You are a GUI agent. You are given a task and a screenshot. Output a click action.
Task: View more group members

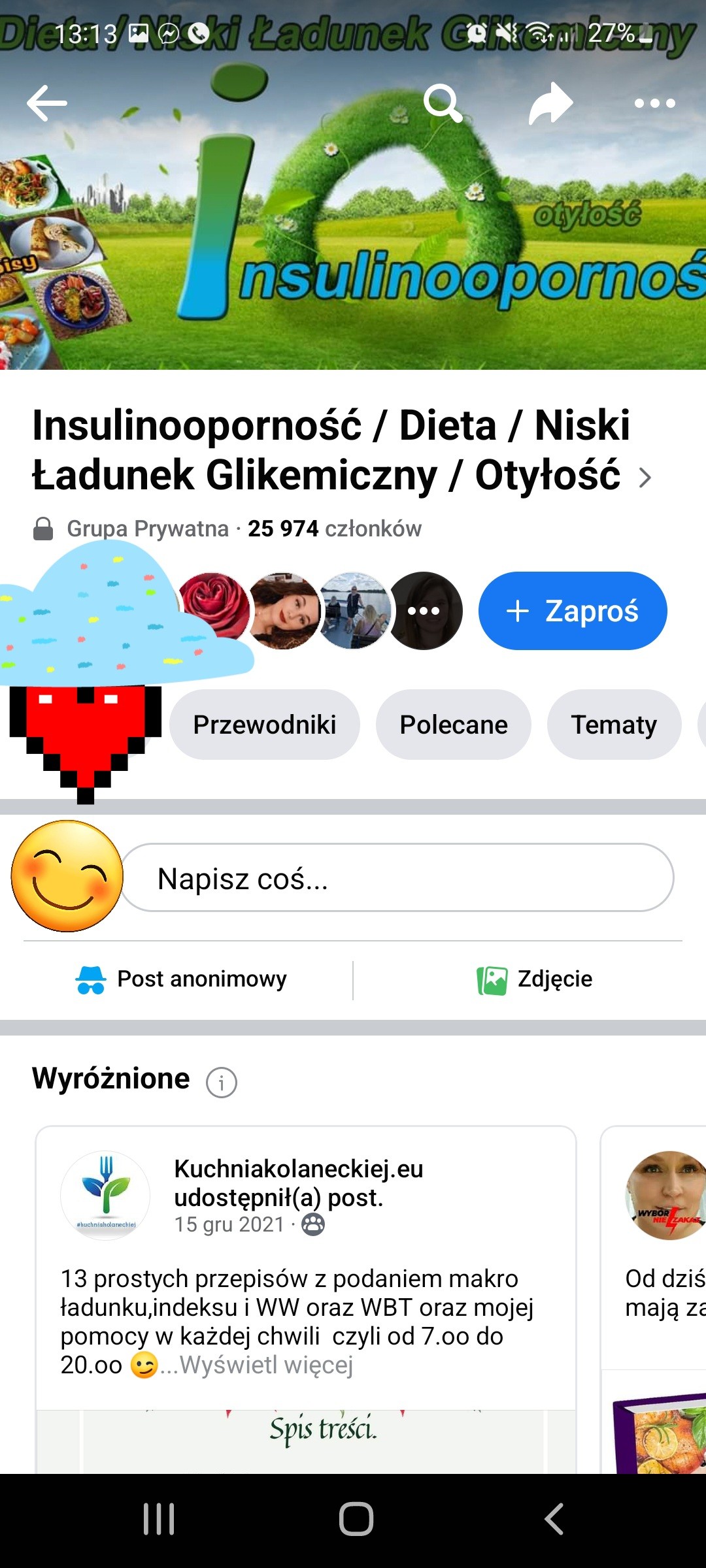pyautogui.click(x=424, y=611)
